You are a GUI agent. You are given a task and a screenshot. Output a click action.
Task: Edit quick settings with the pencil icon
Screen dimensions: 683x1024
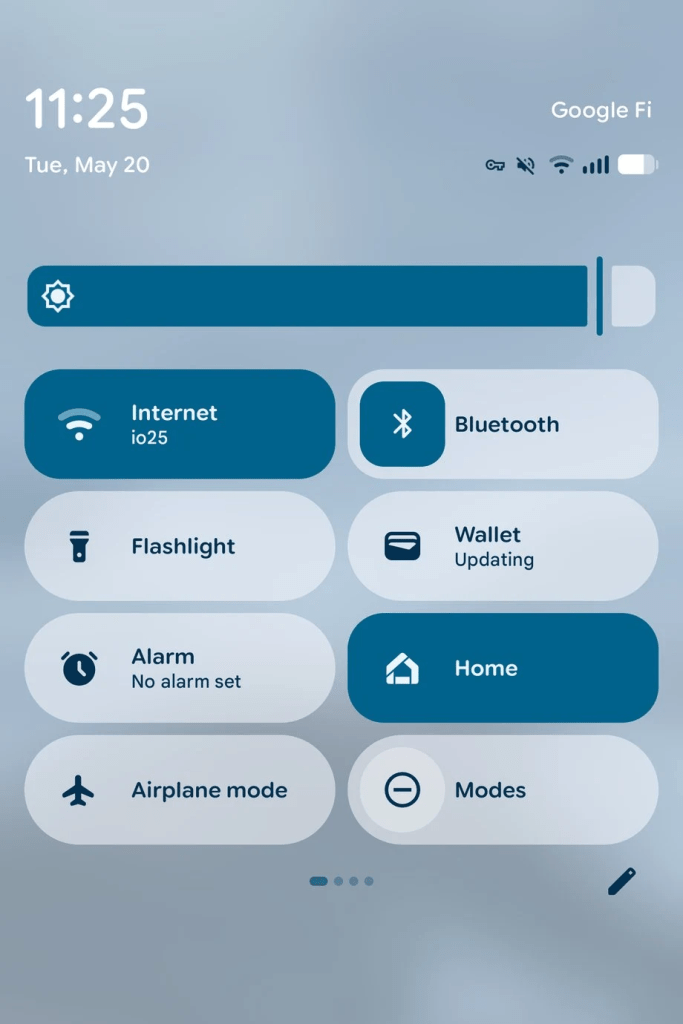click(621, 881)
